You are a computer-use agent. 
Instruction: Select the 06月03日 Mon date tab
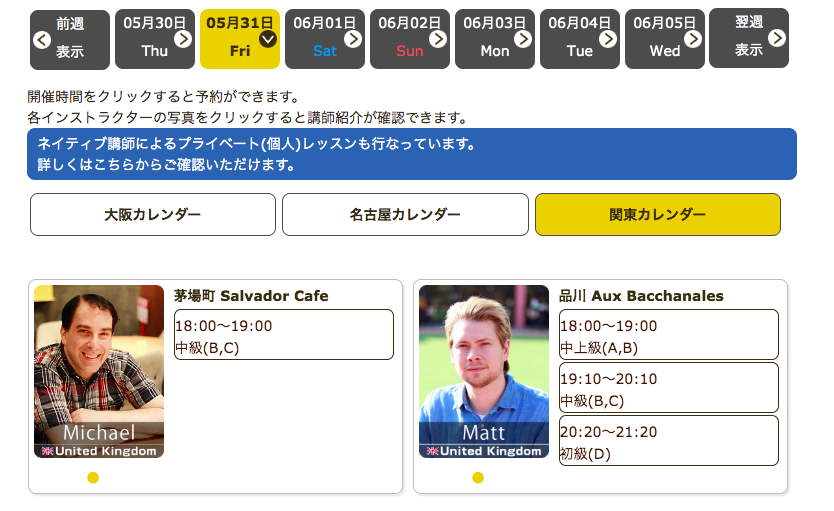point(494,38)
